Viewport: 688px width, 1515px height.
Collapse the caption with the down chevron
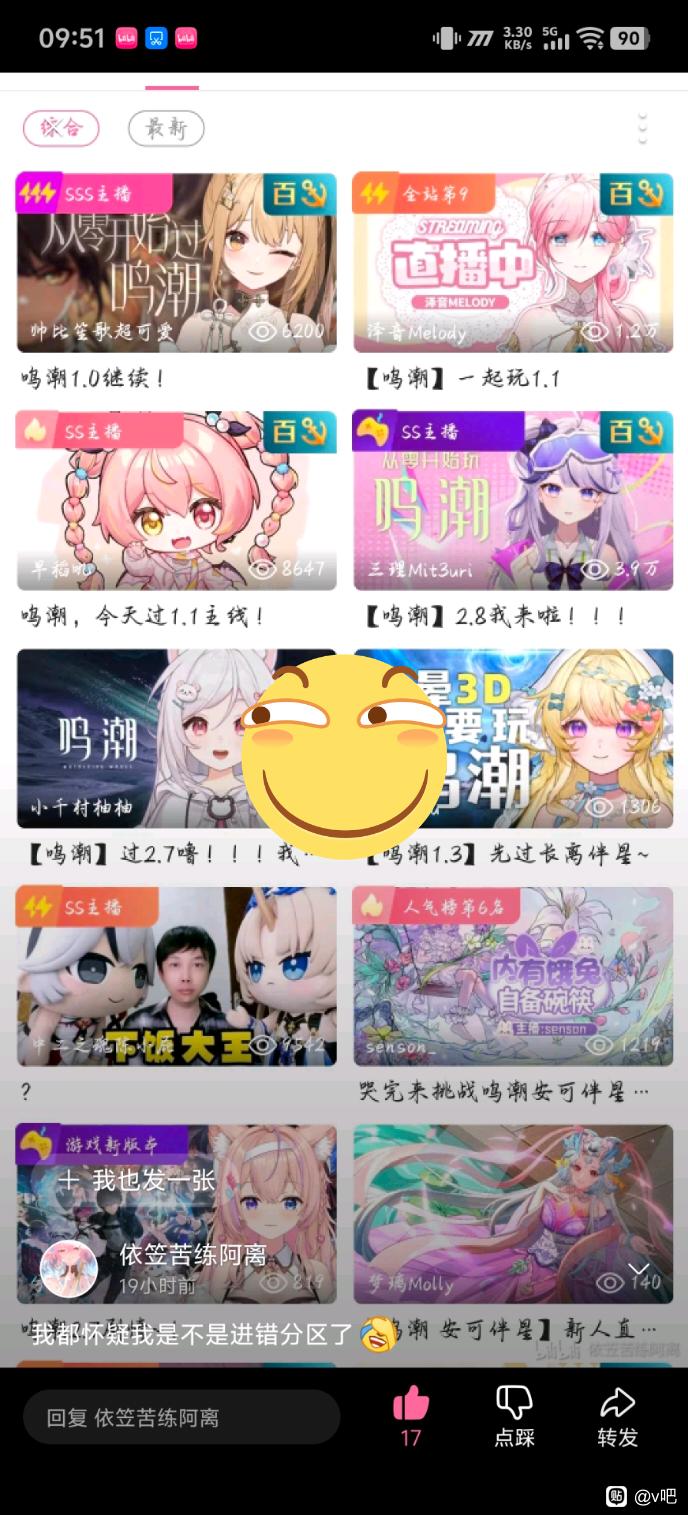click(637, 1270)
